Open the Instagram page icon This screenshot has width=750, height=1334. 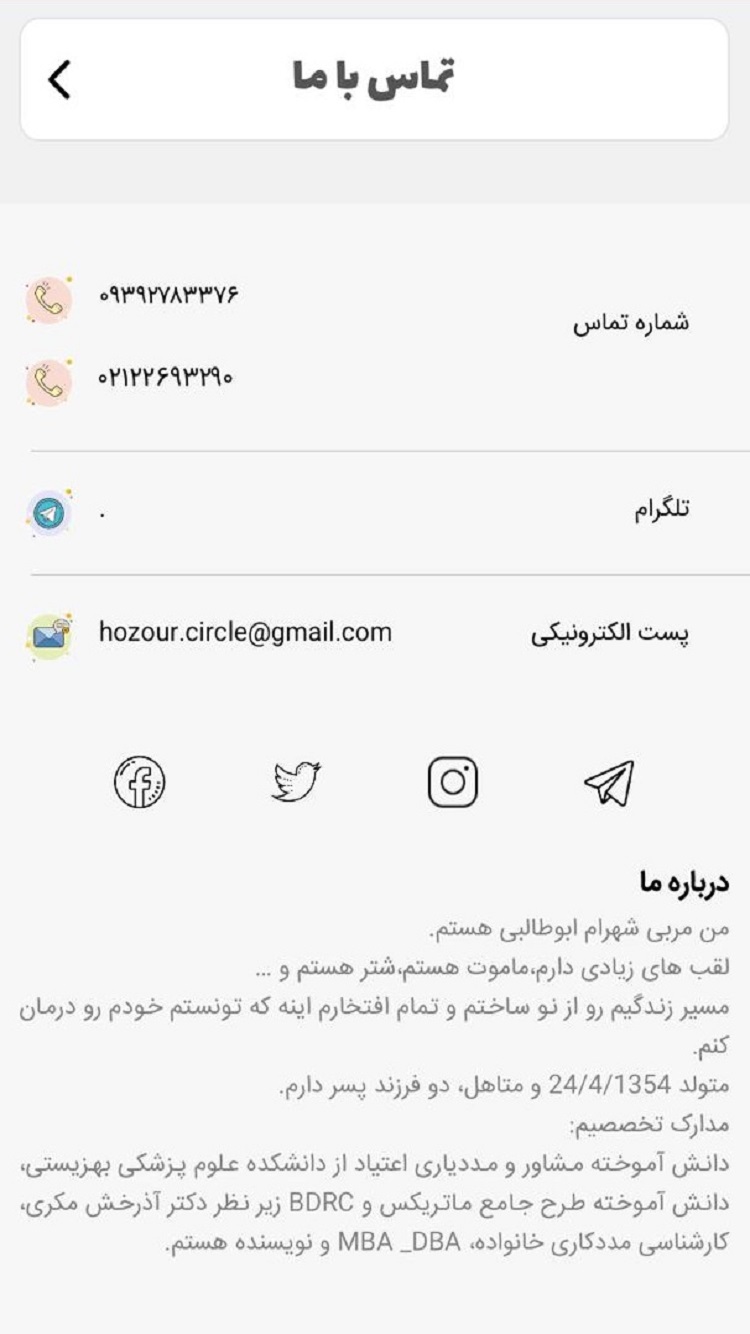coord(453,782)
